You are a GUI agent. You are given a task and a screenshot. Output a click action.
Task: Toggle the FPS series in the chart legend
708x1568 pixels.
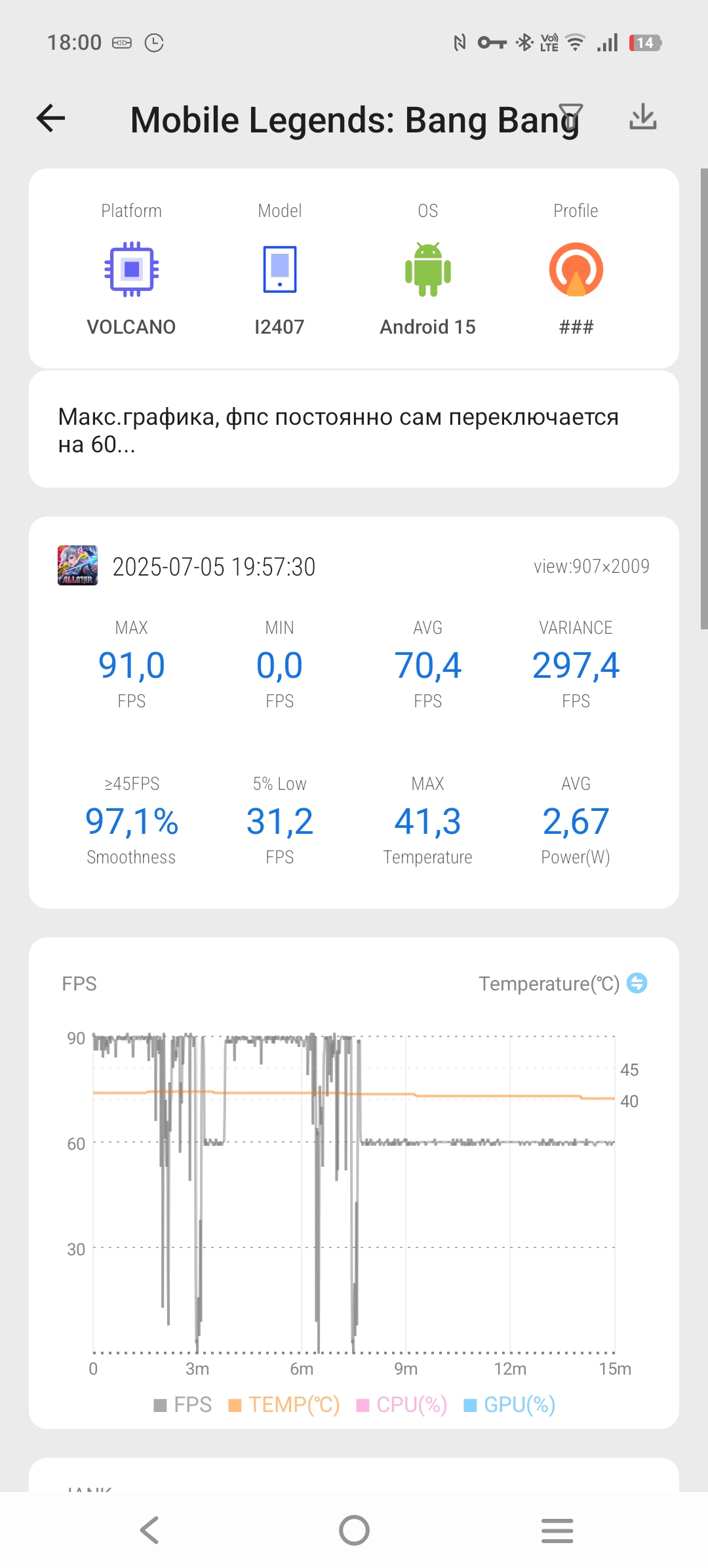tap(183, 1405)
